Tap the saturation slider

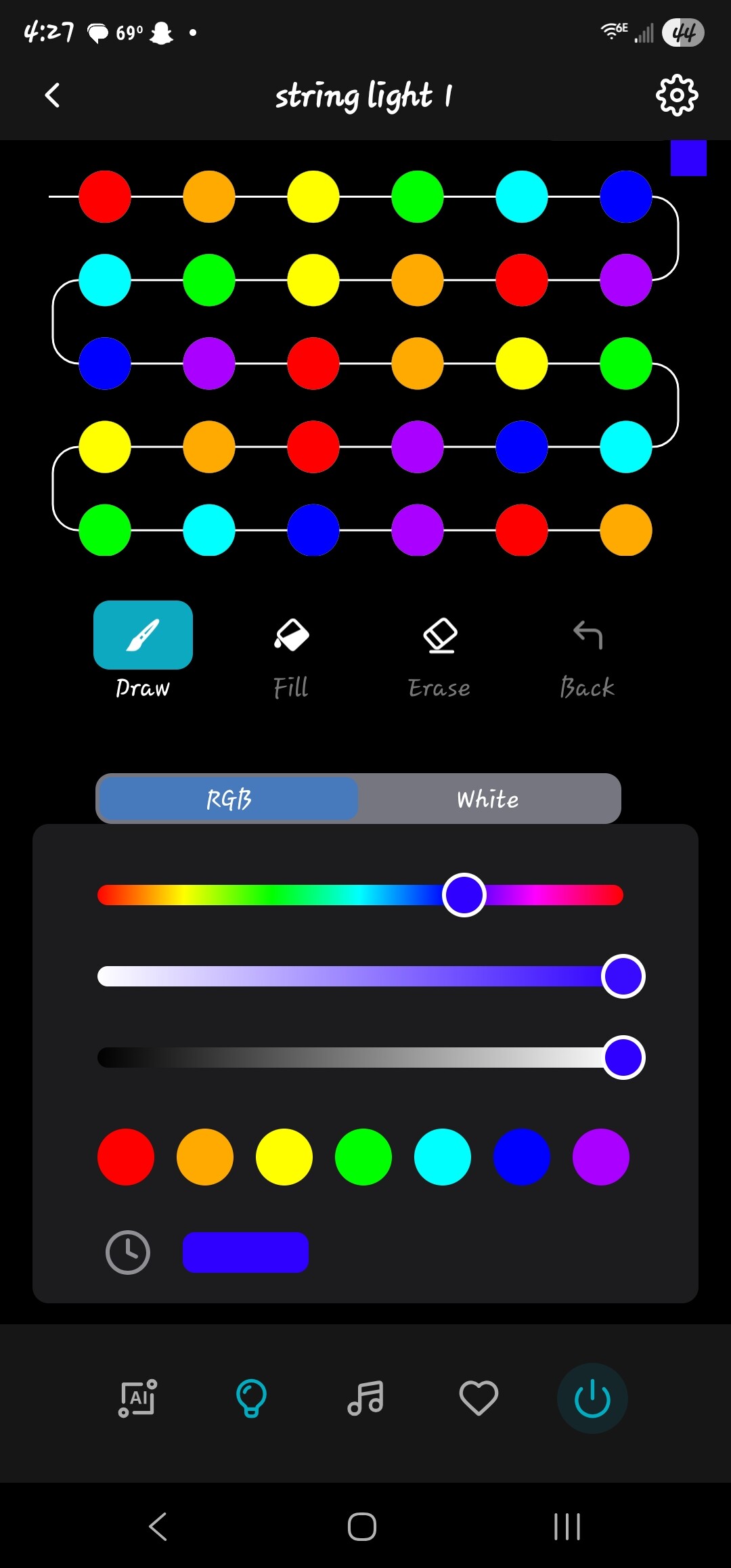338,976
